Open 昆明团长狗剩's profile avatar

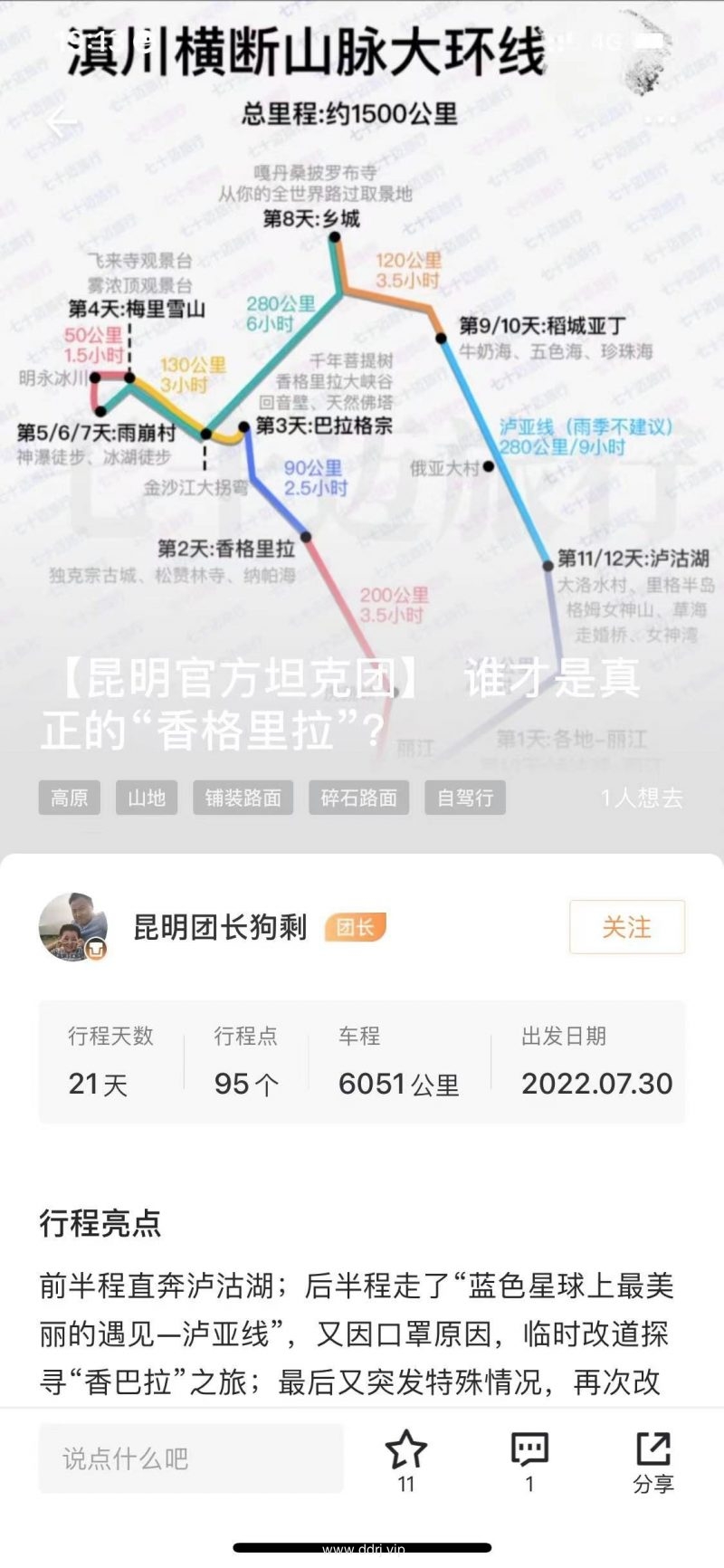(72, 927)
